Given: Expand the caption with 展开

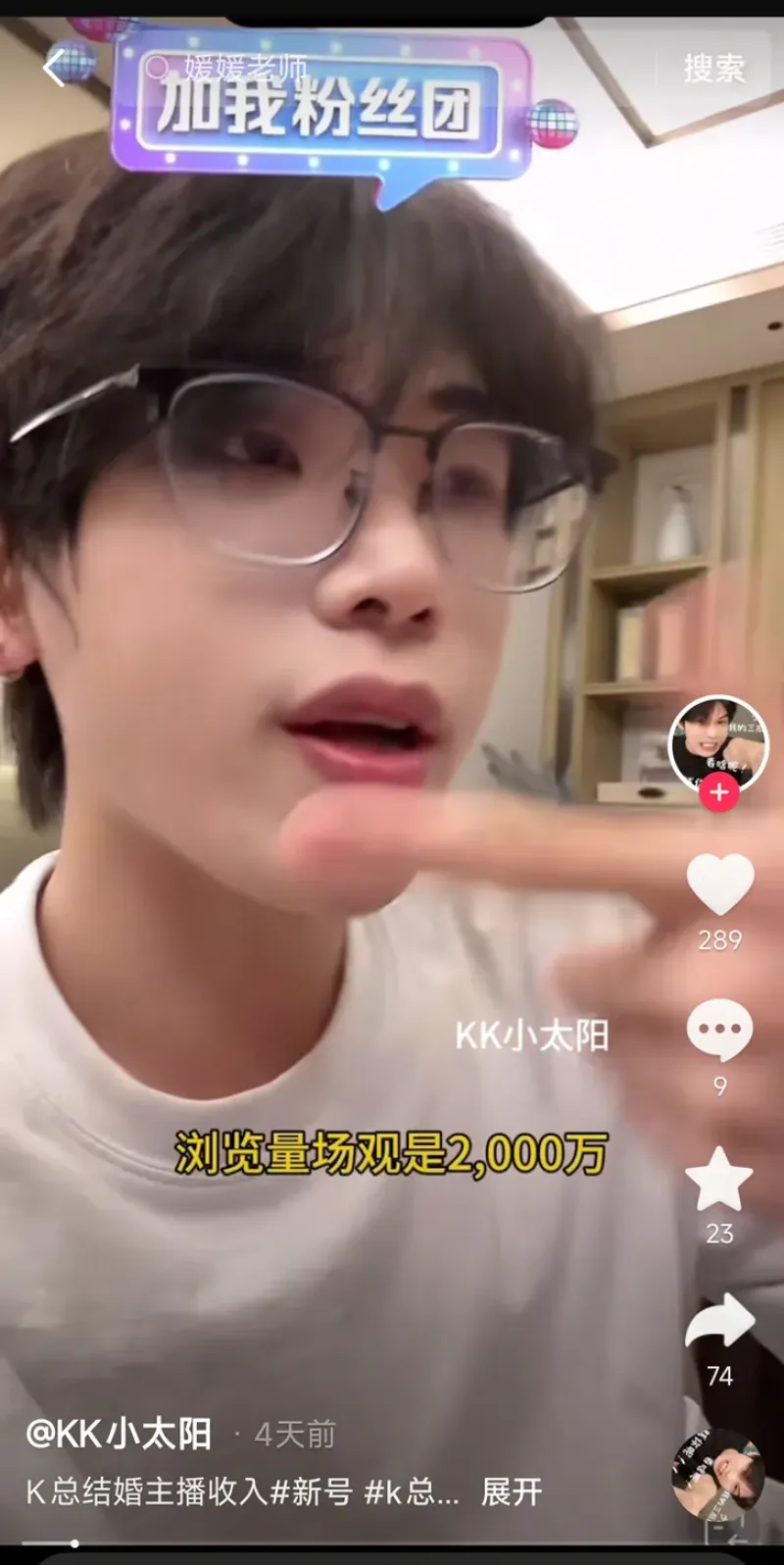Looking at the screenshot, I should tap(511, 1491).
